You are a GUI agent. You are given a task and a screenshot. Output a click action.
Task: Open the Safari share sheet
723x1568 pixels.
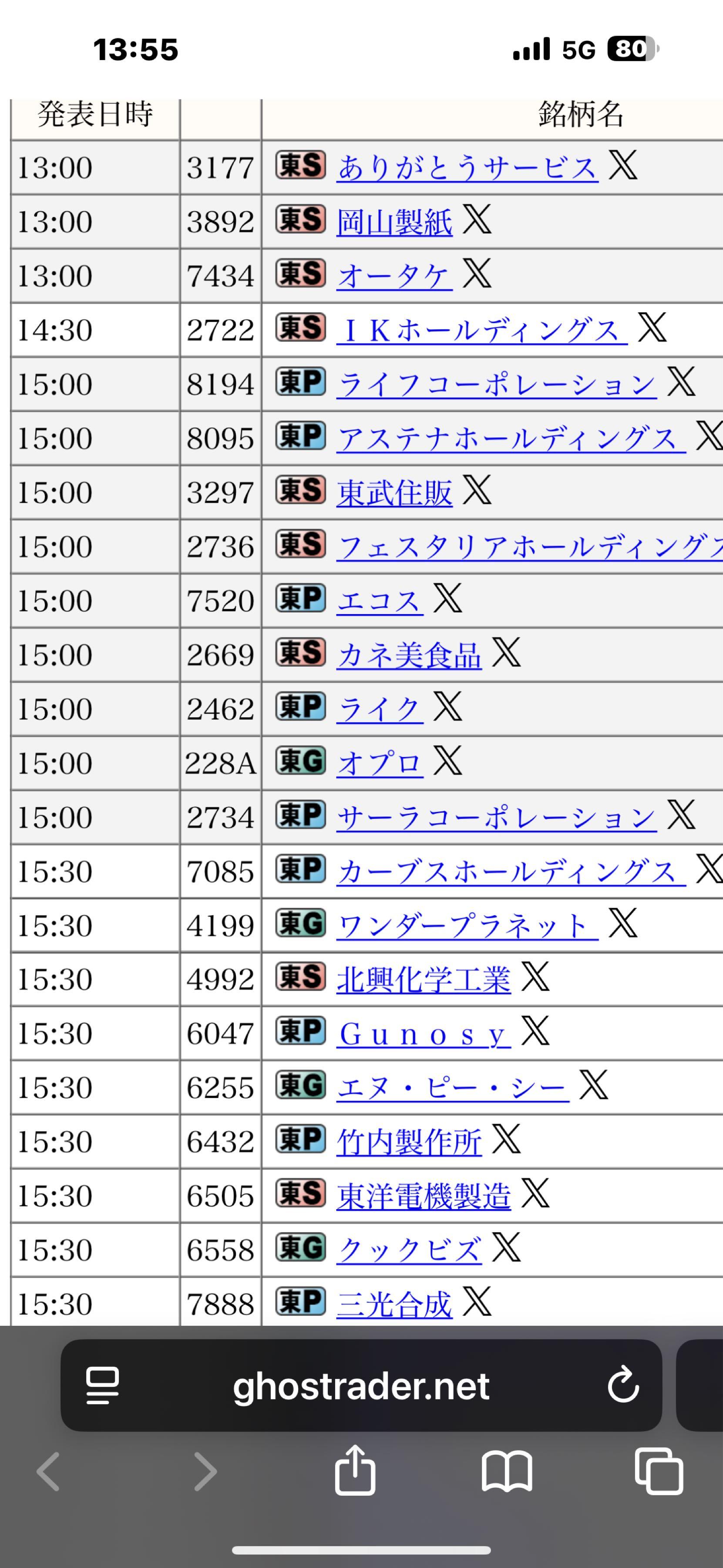(x=355, y=1470)
